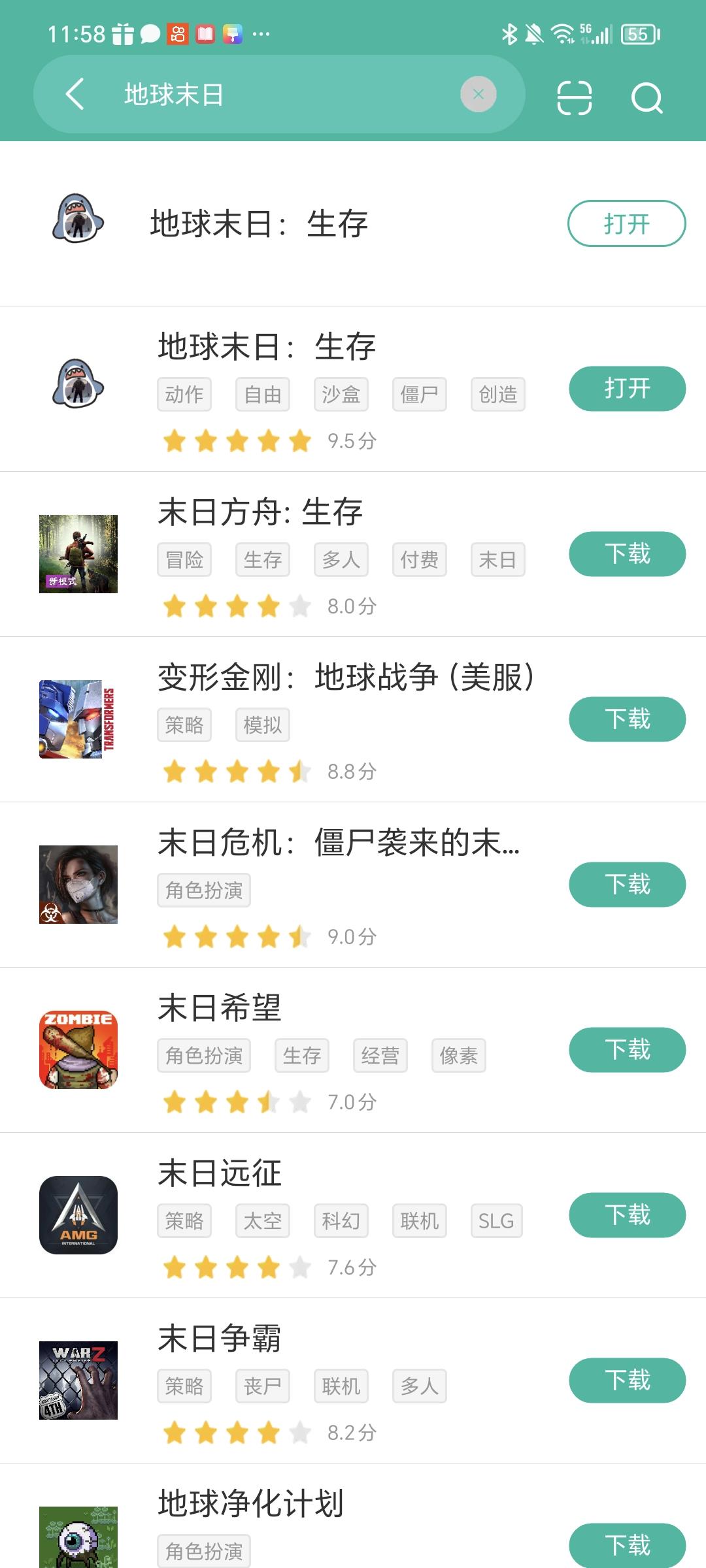
Task: Tap the outlined 打开 button
Action: [626, 223]
